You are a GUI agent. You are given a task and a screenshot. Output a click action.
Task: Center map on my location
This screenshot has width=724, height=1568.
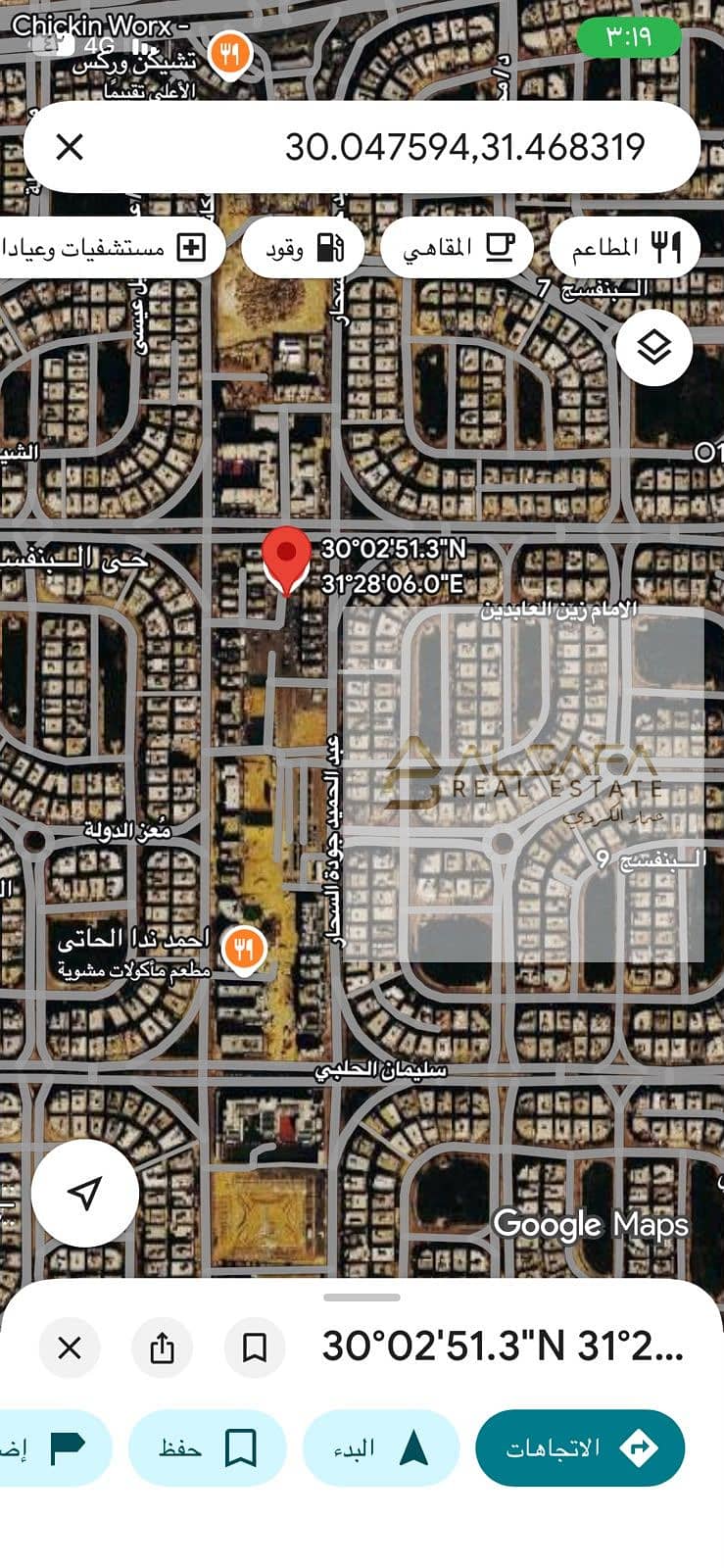click(85, 1193)
